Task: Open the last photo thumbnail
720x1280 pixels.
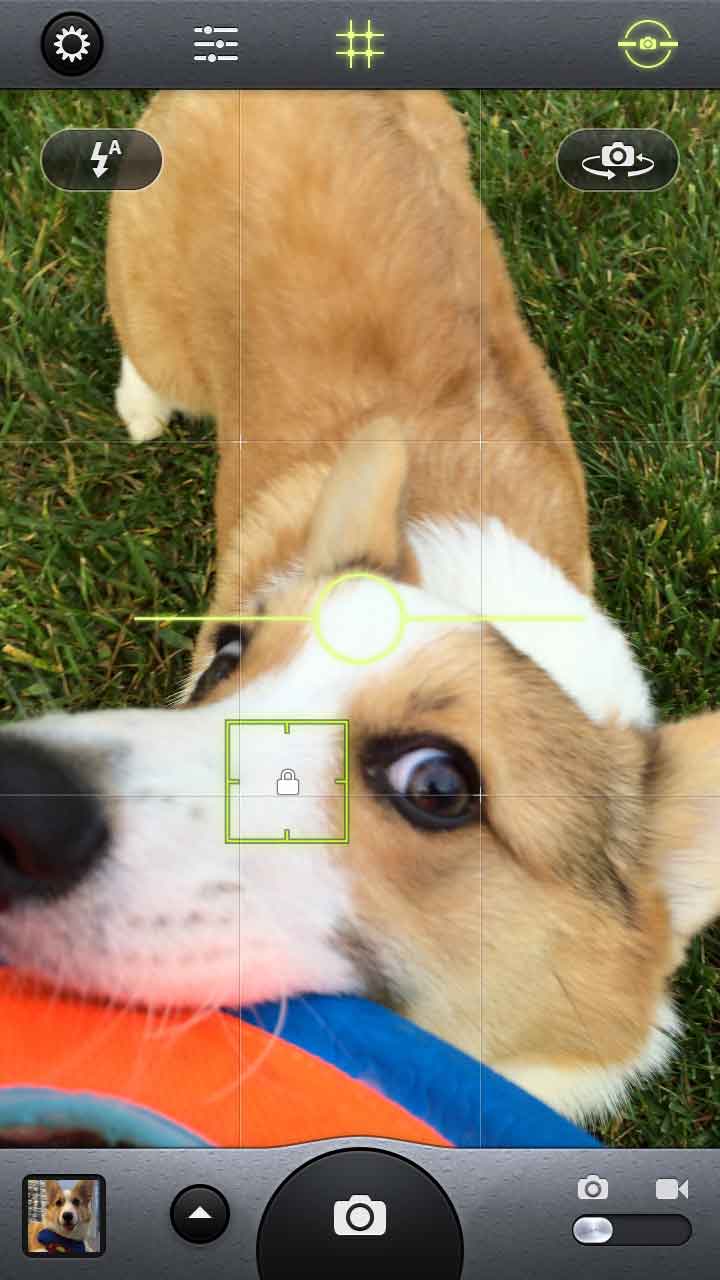Action: tap(64, 1215)
